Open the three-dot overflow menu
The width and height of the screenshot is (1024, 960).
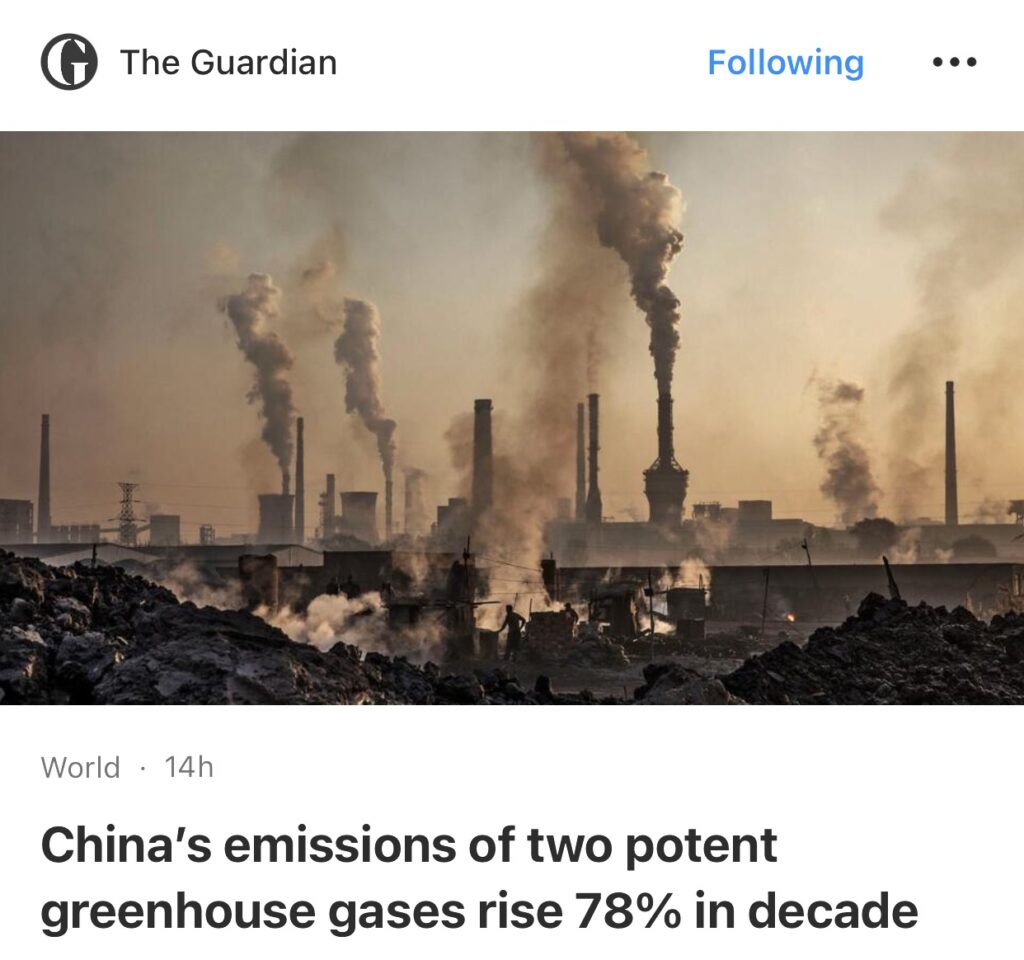[954, 62]
